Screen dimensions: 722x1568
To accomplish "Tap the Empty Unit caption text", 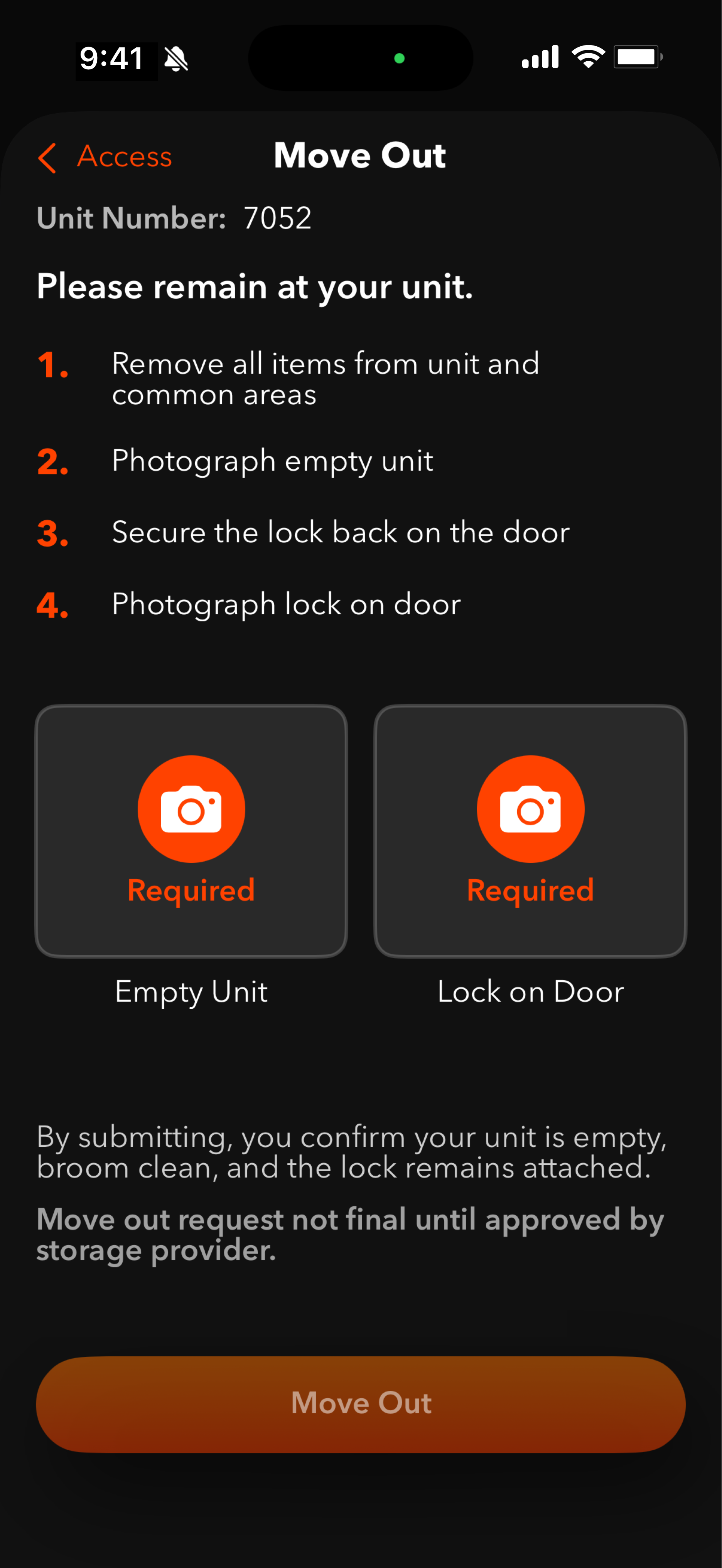I will (x=191, y=991).
